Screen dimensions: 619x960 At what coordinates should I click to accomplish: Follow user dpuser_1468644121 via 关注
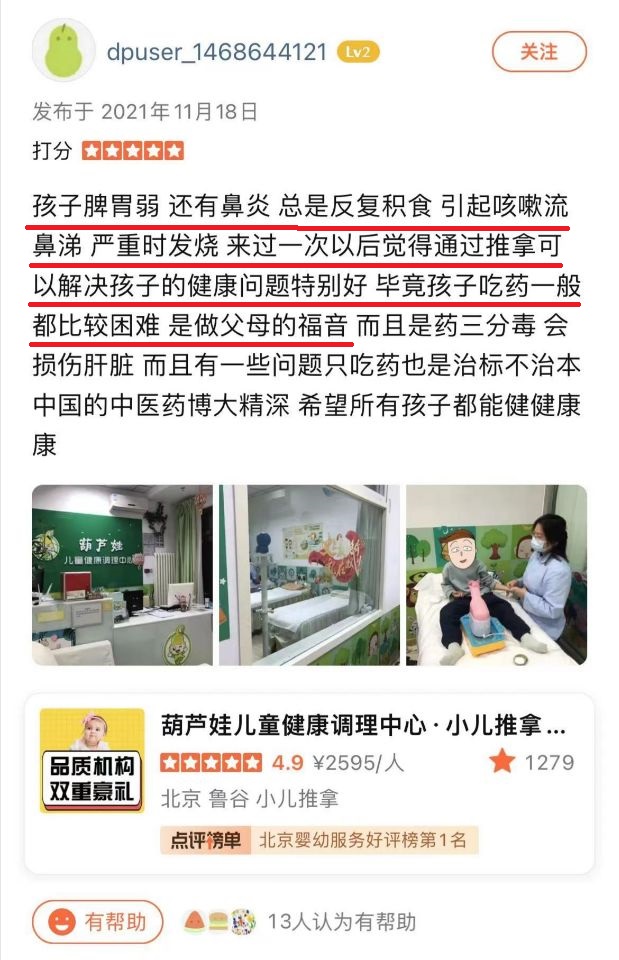539,52
